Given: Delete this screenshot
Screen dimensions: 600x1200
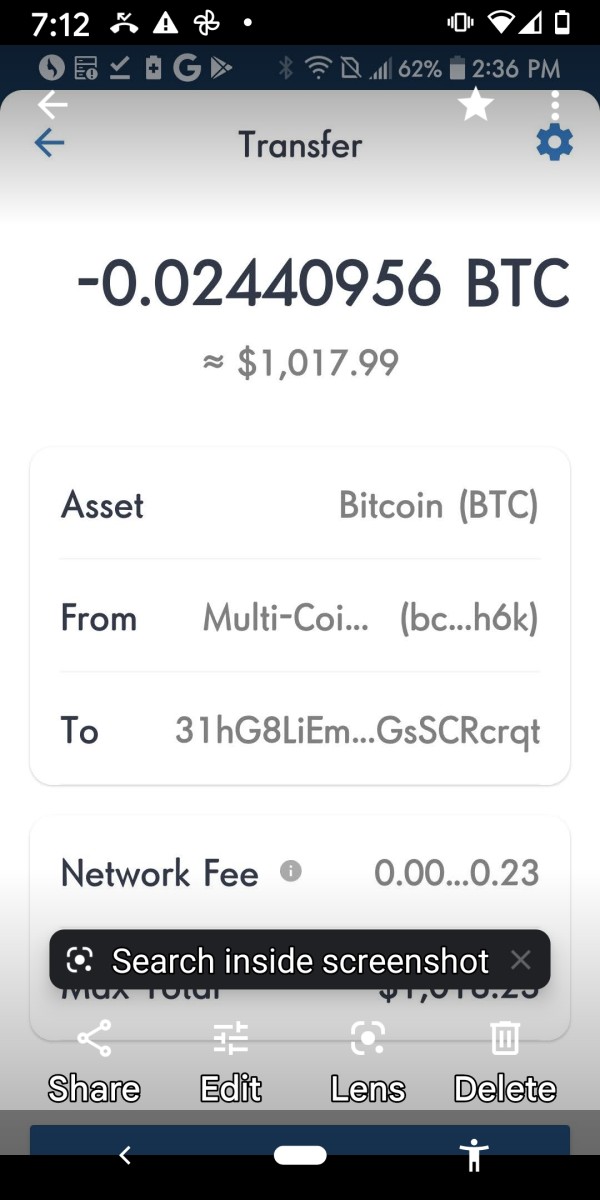Looking at the screenshot, I should (x=505, y=1062).
